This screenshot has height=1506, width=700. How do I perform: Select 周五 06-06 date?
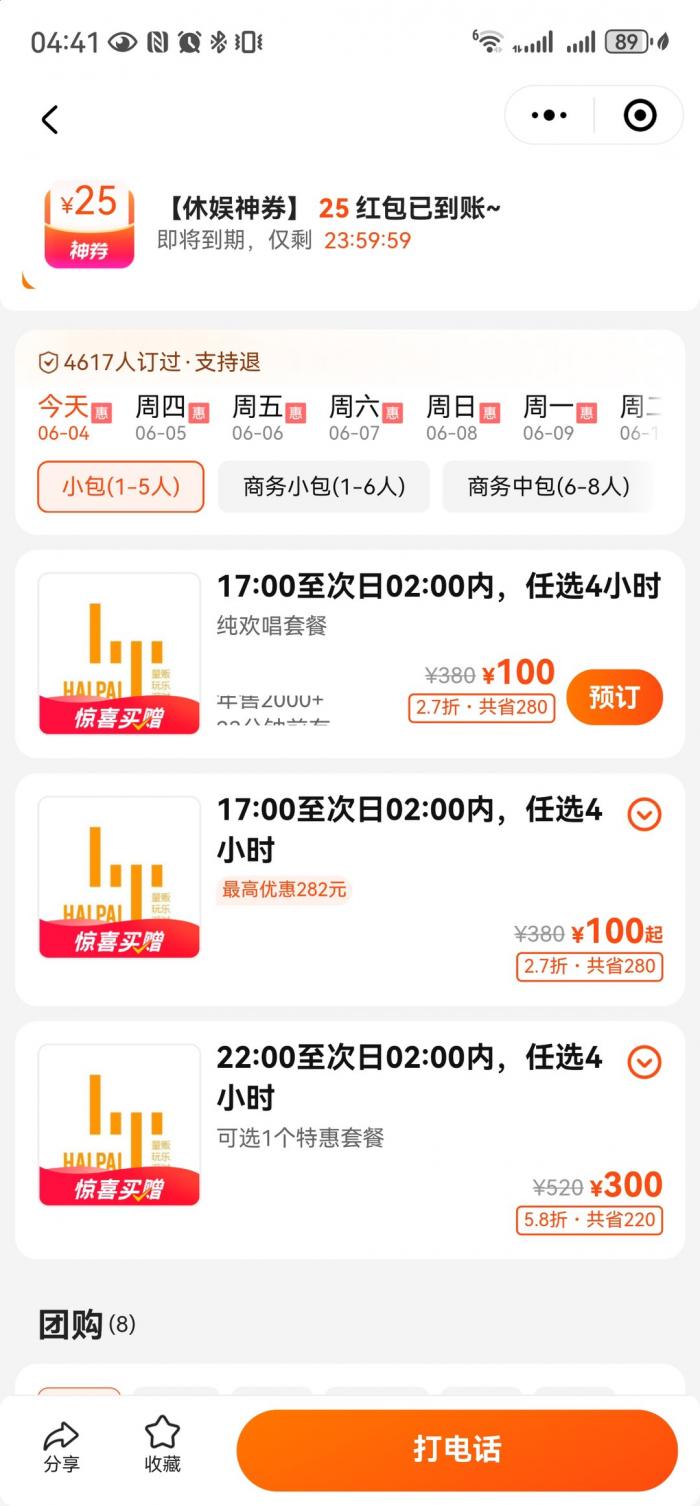tap(268, 418)
